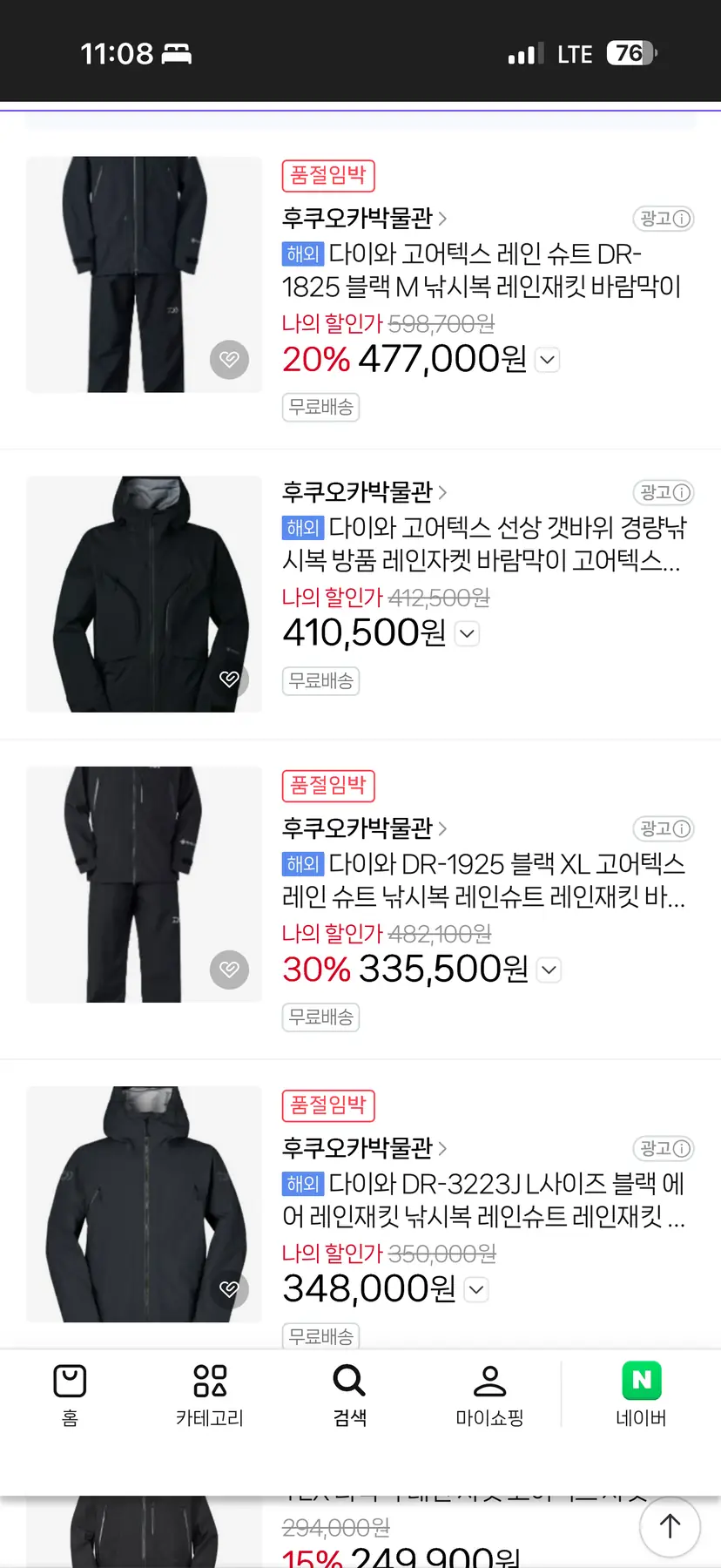Expand price details for 335,500원

point(549,970)
